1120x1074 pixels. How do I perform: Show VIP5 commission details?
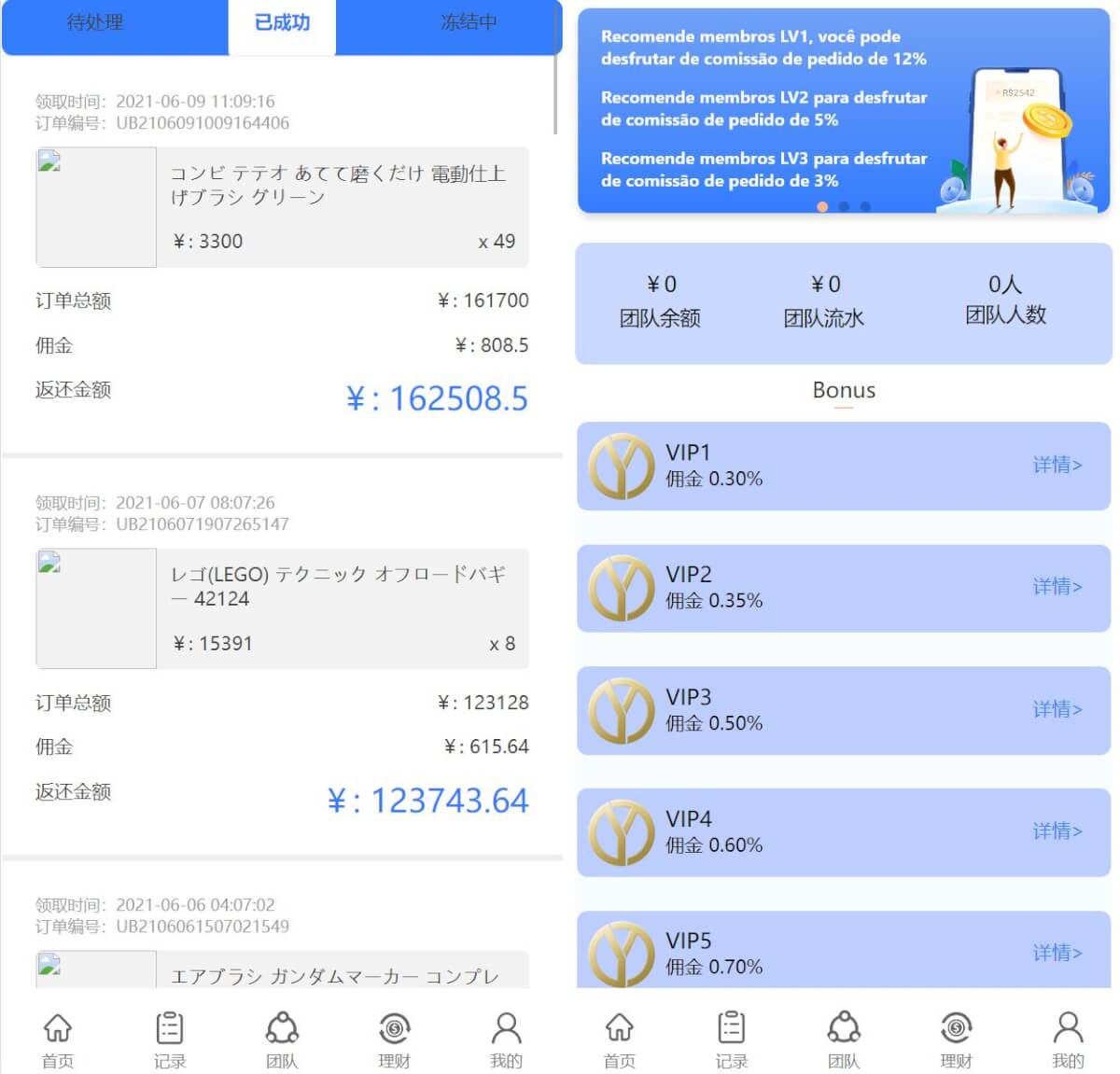pyautogui.click(x=1057, y=953)
